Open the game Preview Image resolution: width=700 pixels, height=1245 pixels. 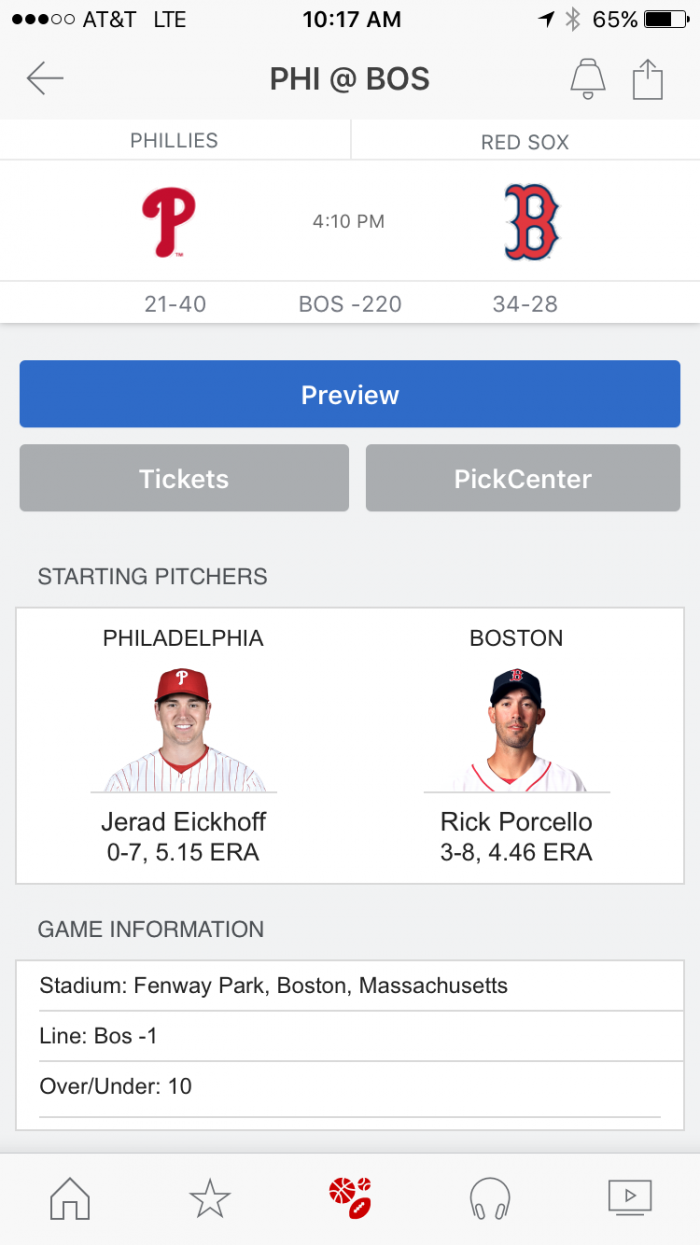(350, 394)
